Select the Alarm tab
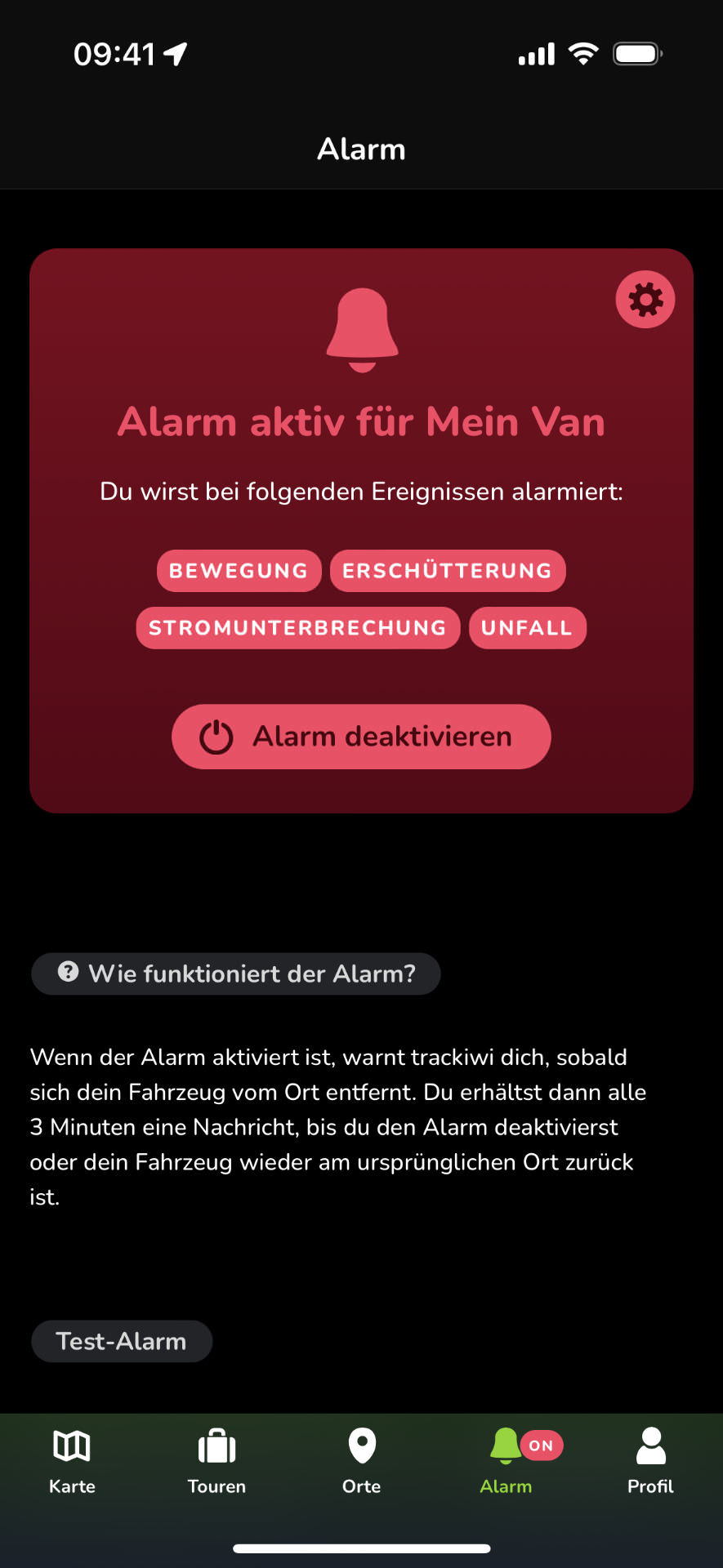 (507, 1462)
